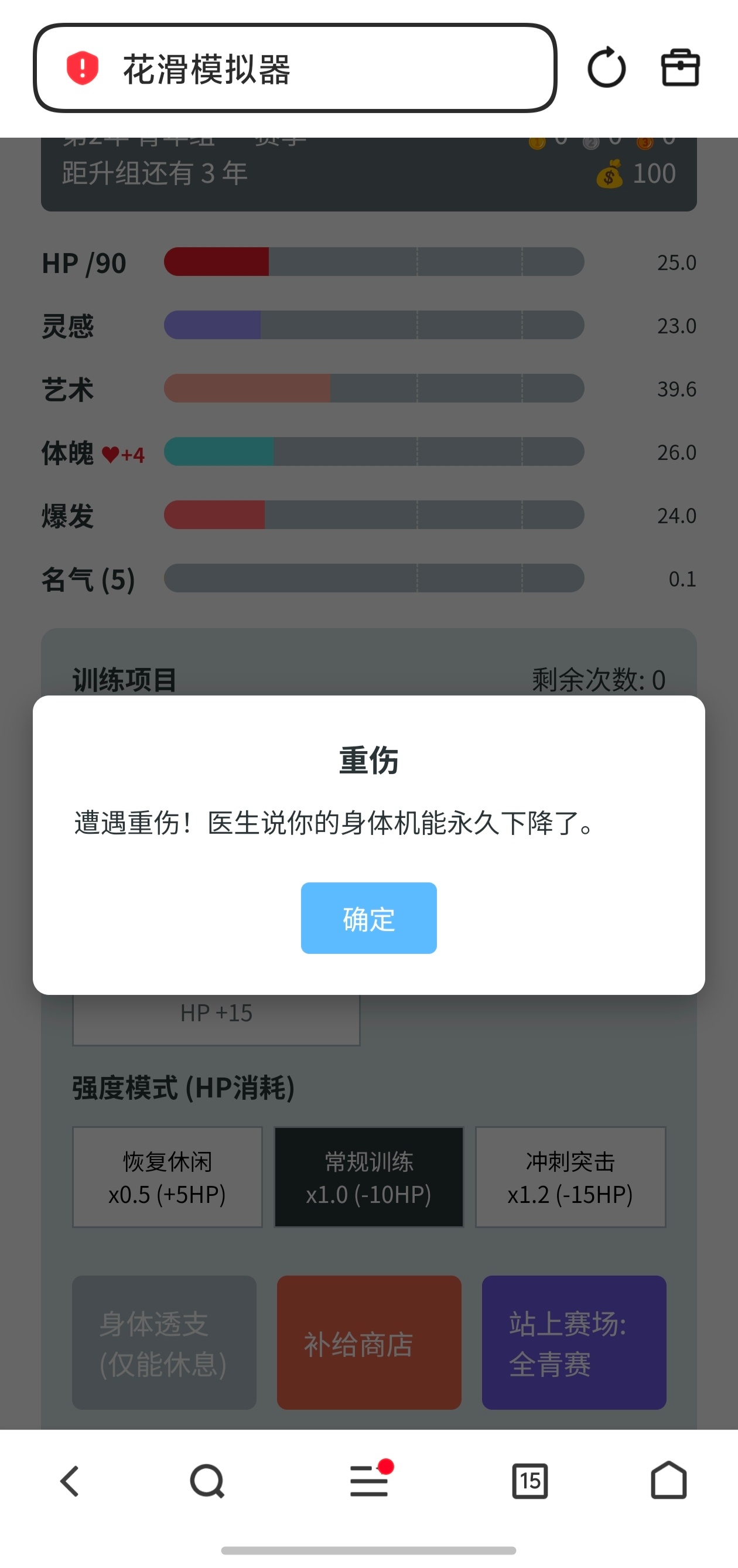Open the 补给商店 supply shop
The width and height of the screenshot is (738, 1568).
[368, 1347]
